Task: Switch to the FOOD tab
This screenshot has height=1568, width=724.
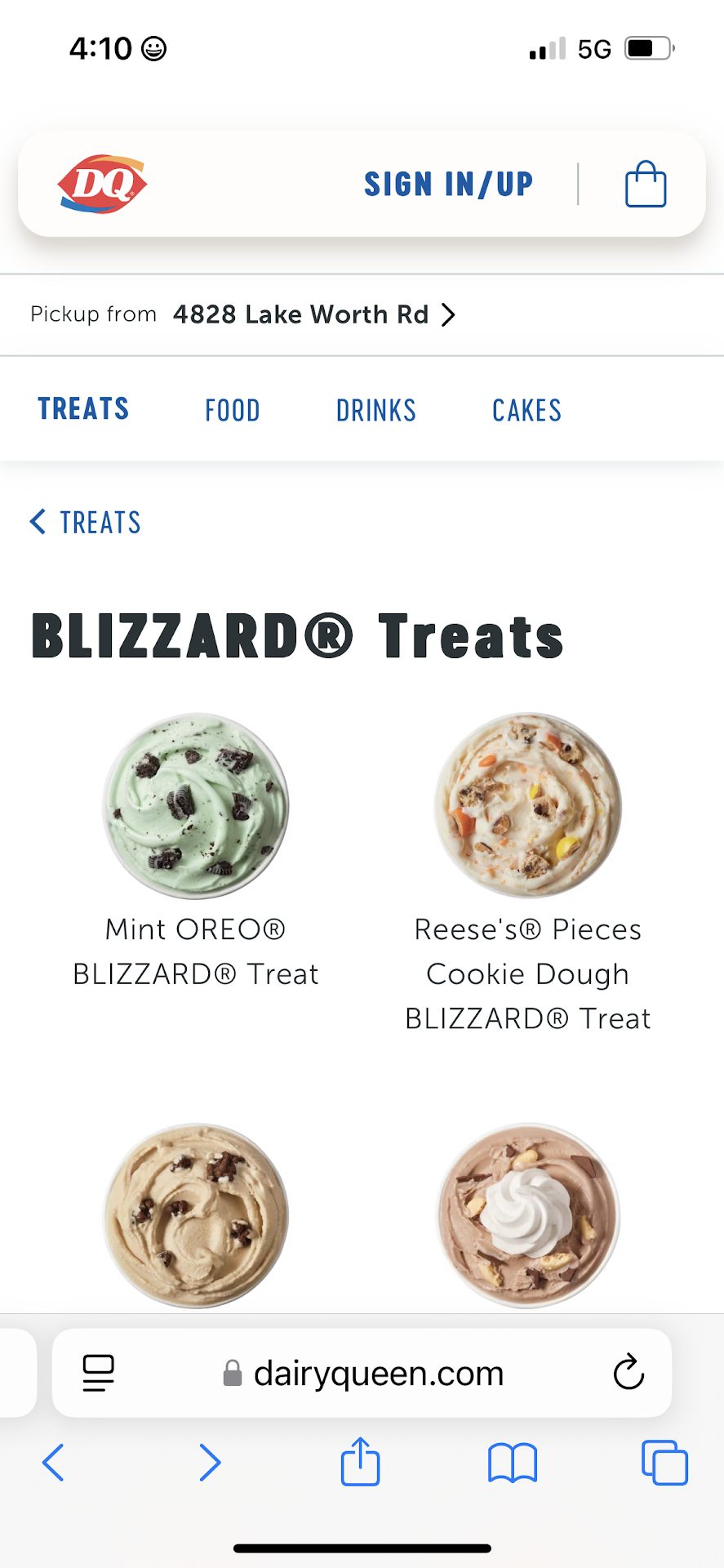Action: point(233,410)
